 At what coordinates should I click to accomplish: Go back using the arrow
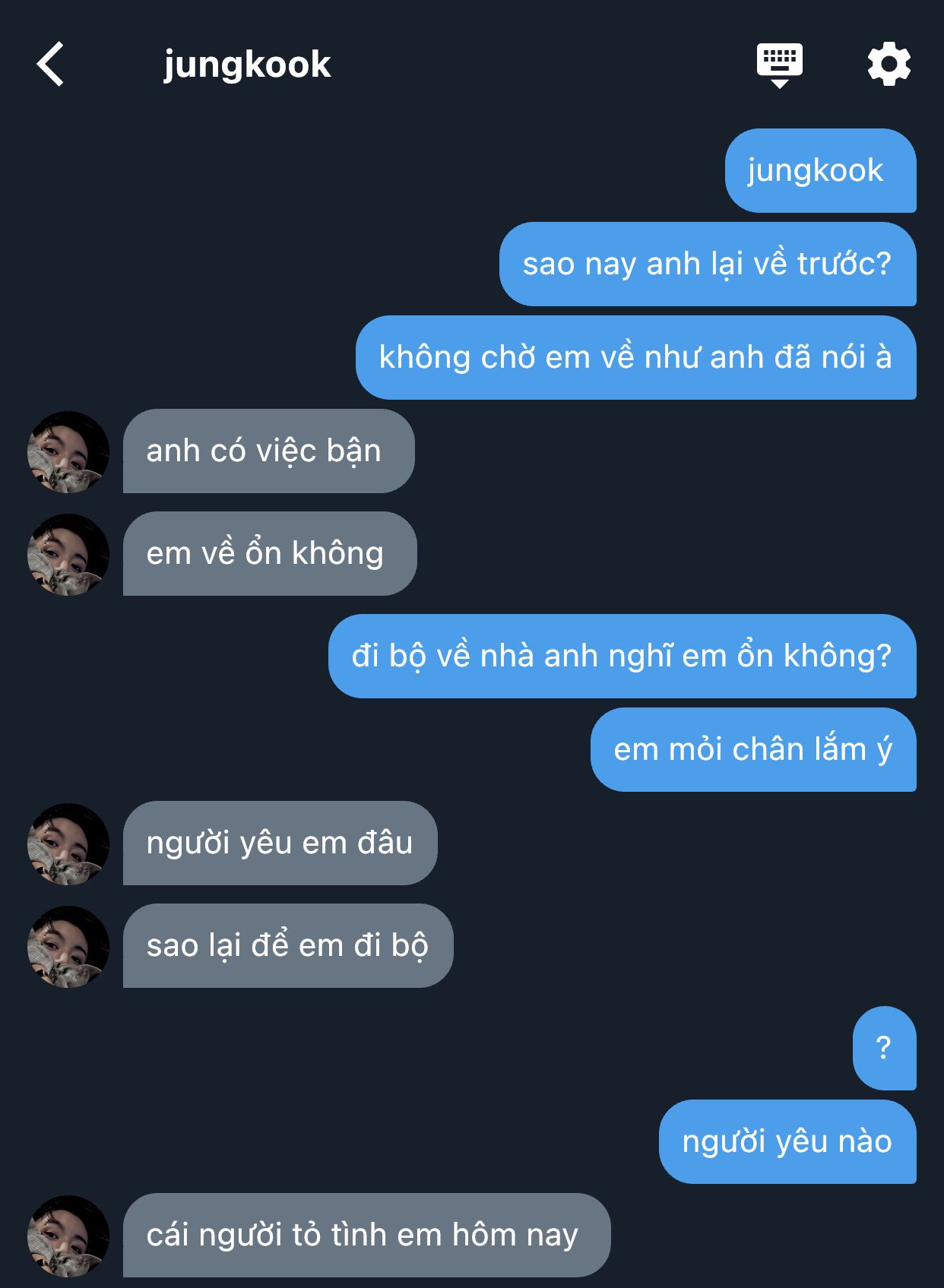[x=50, y=64]
